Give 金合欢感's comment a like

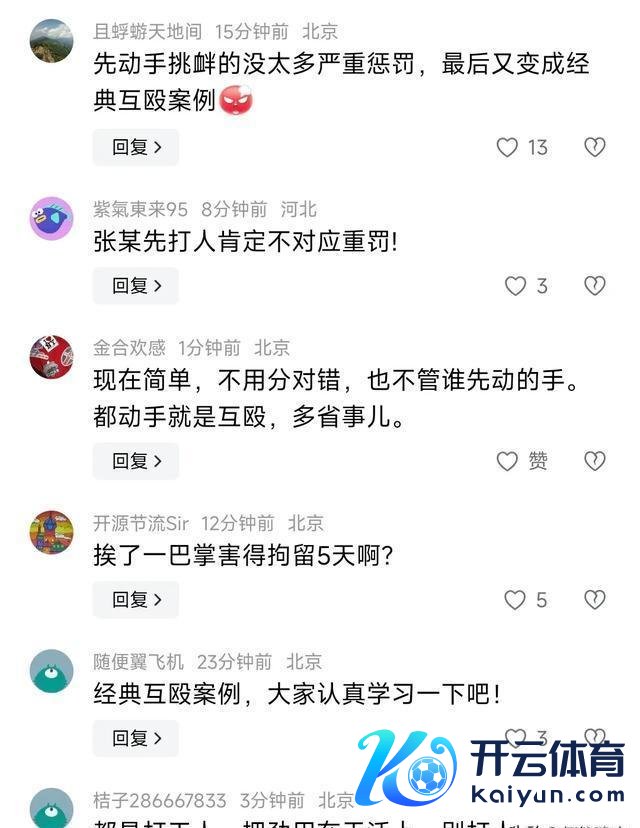508,461
